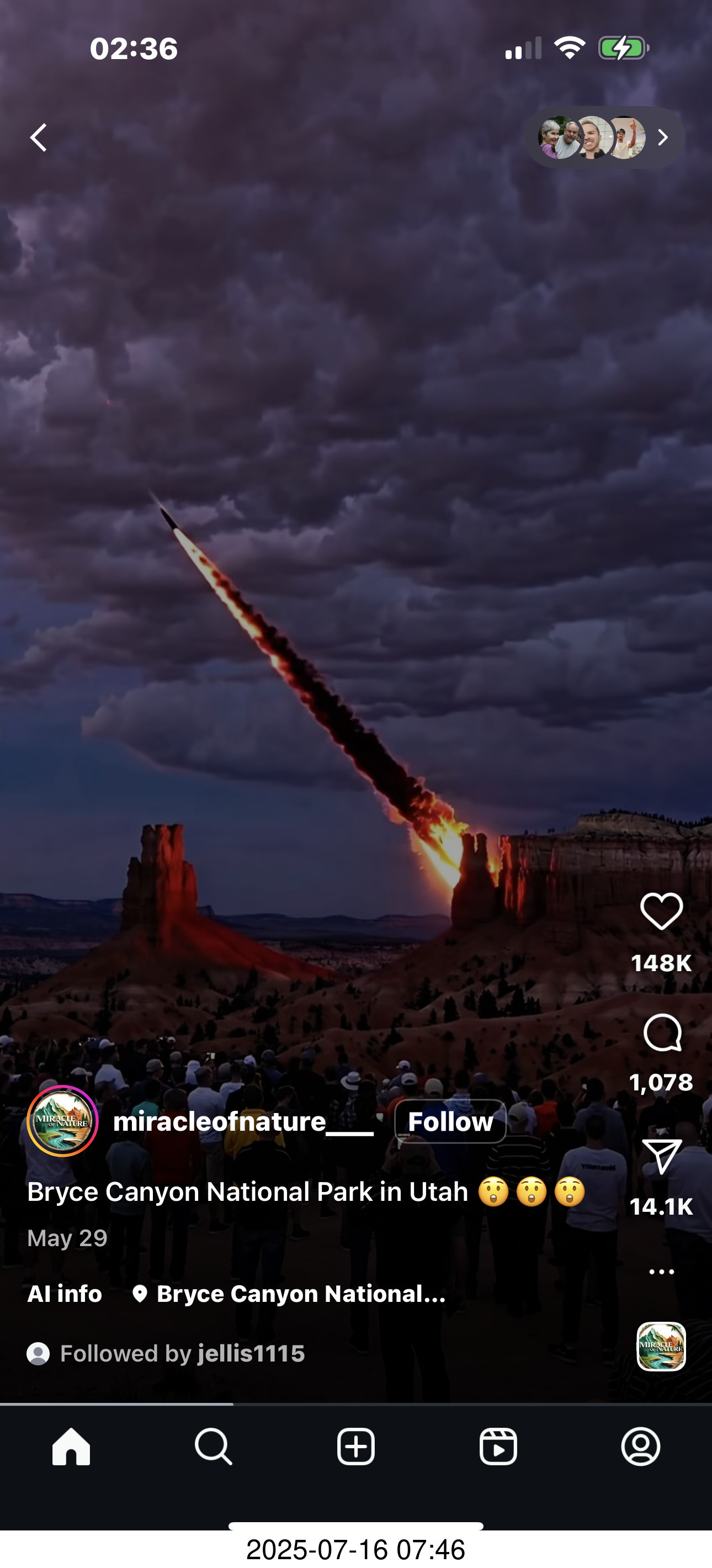The height and width of the screenshot is (1568, 712).
Task: Follow the miracleofnature___ account
Action: pyautogui.click(x=450, y=1121)
